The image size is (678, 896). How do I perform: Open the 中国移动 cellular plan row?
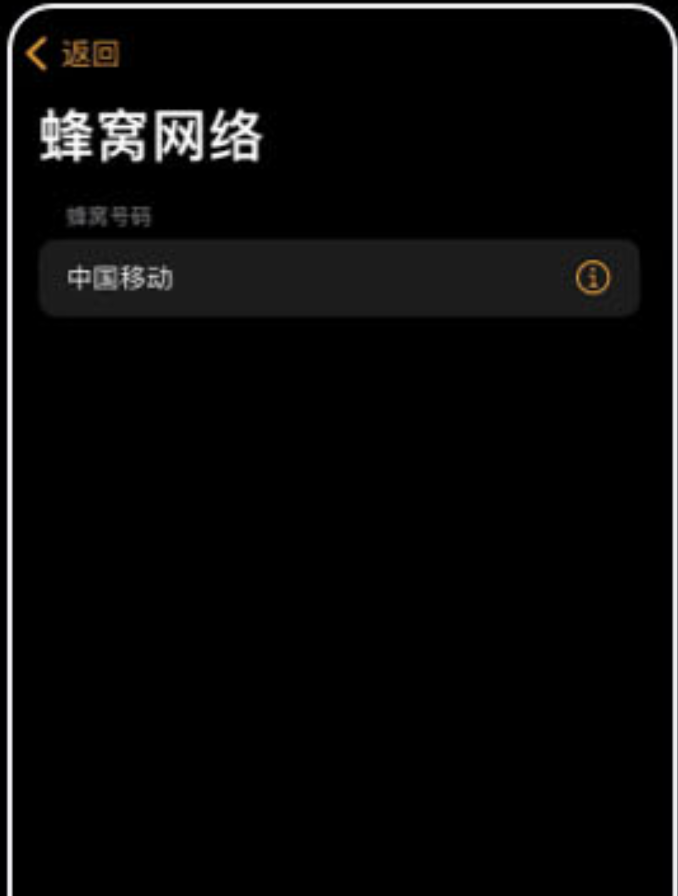(300, 278)
